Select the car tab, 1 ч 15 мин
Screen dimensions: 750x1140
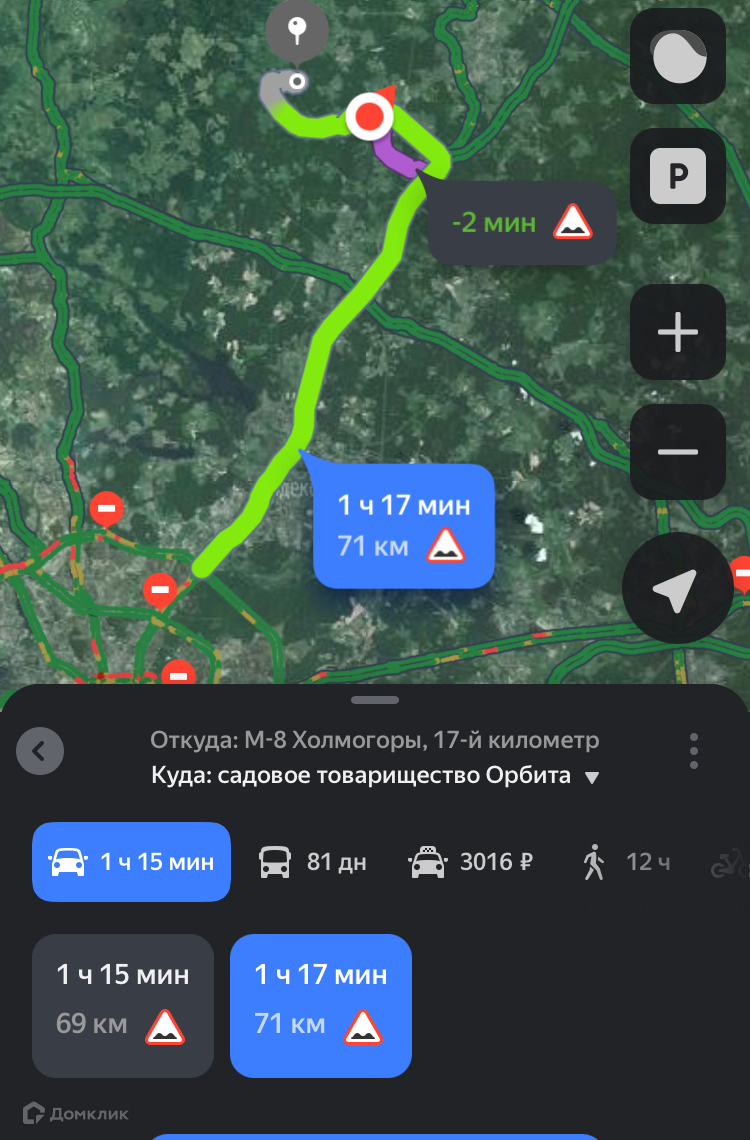(131, 862)
